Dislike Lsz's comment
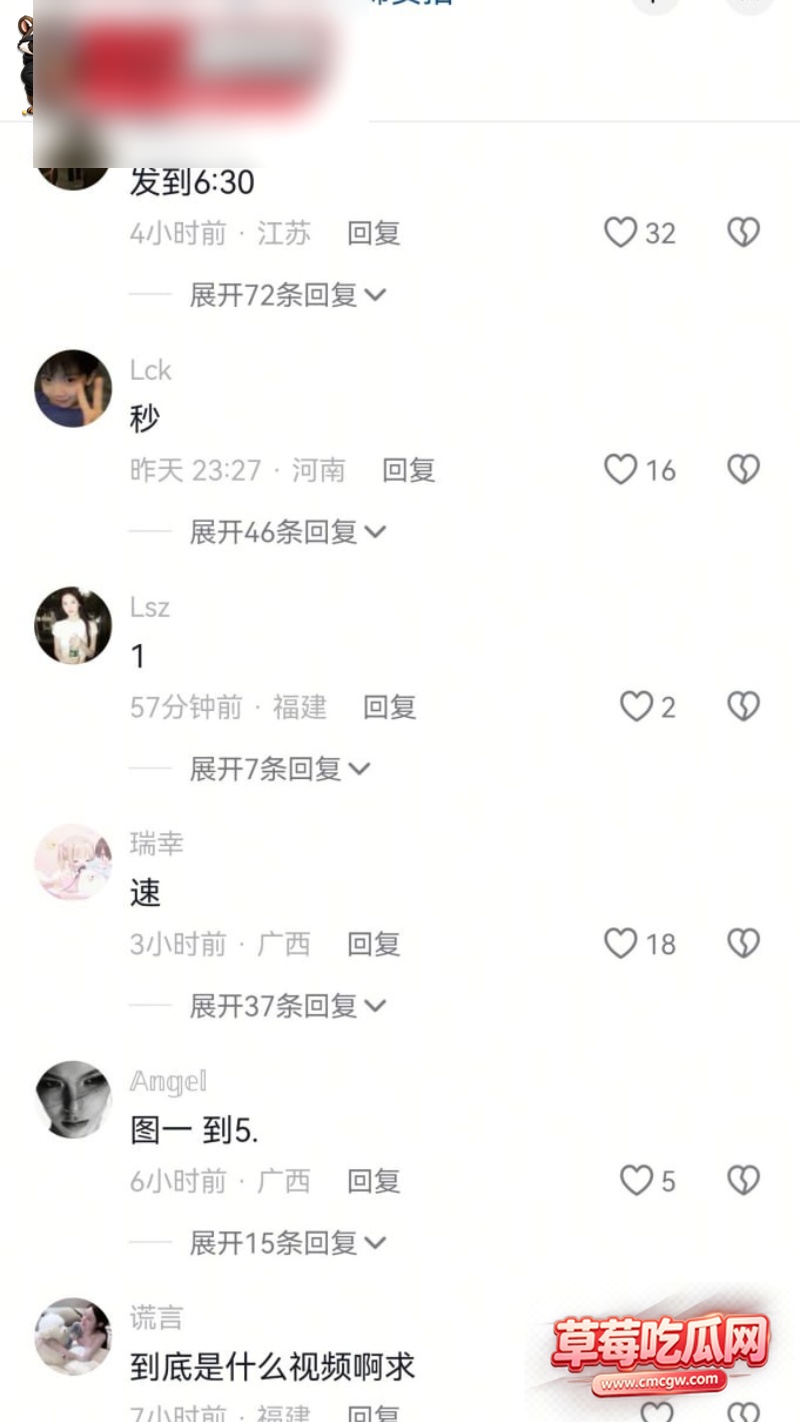Viewport: 800px width, 1422px height. tap(743, 707)
